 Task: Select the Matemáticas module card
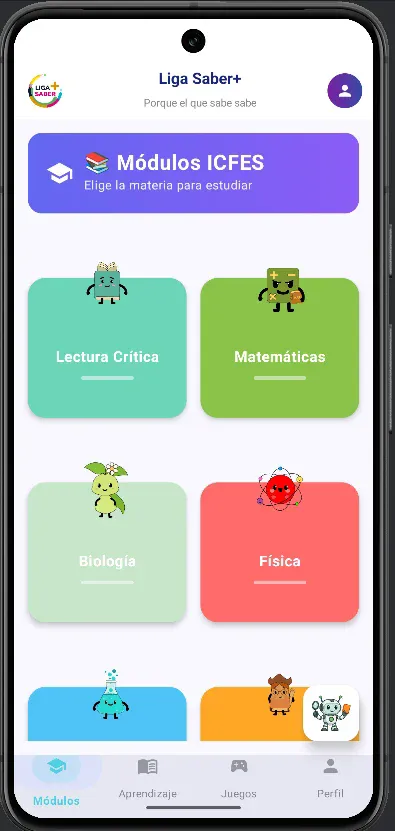(x=279, y=348)
